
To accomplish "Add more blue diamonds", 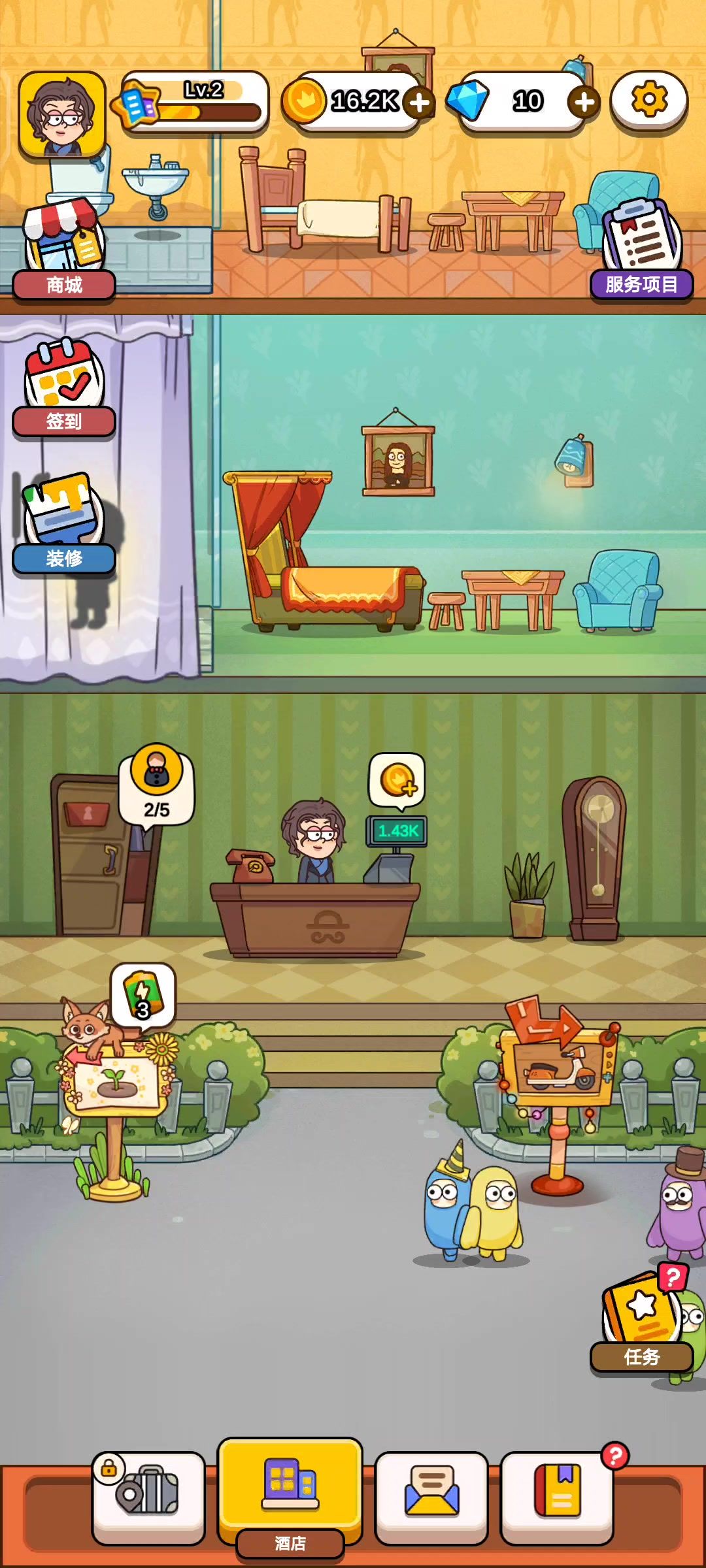I will (x=584, y=102).
